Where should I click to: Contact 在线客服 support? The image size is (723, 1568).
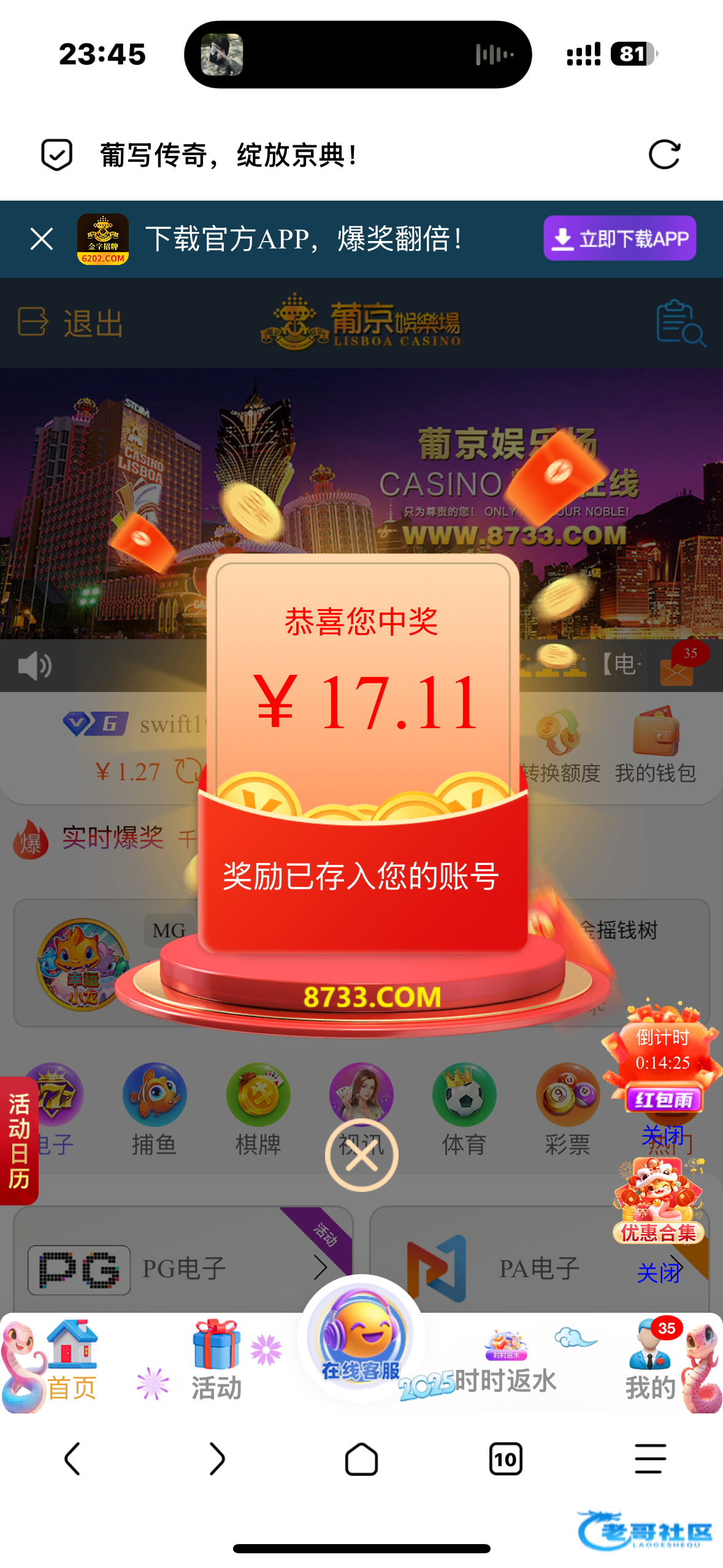point(361,1340)
